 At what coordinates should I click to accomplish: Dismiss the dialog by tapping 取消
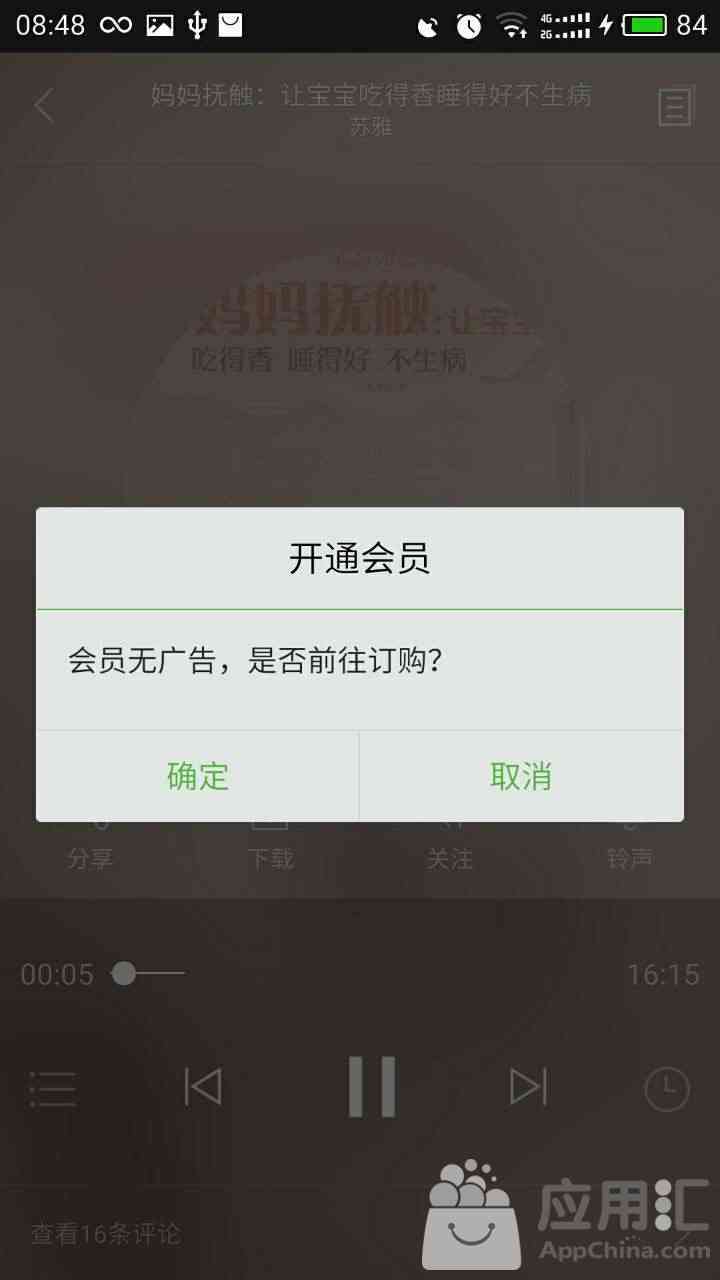521,776
